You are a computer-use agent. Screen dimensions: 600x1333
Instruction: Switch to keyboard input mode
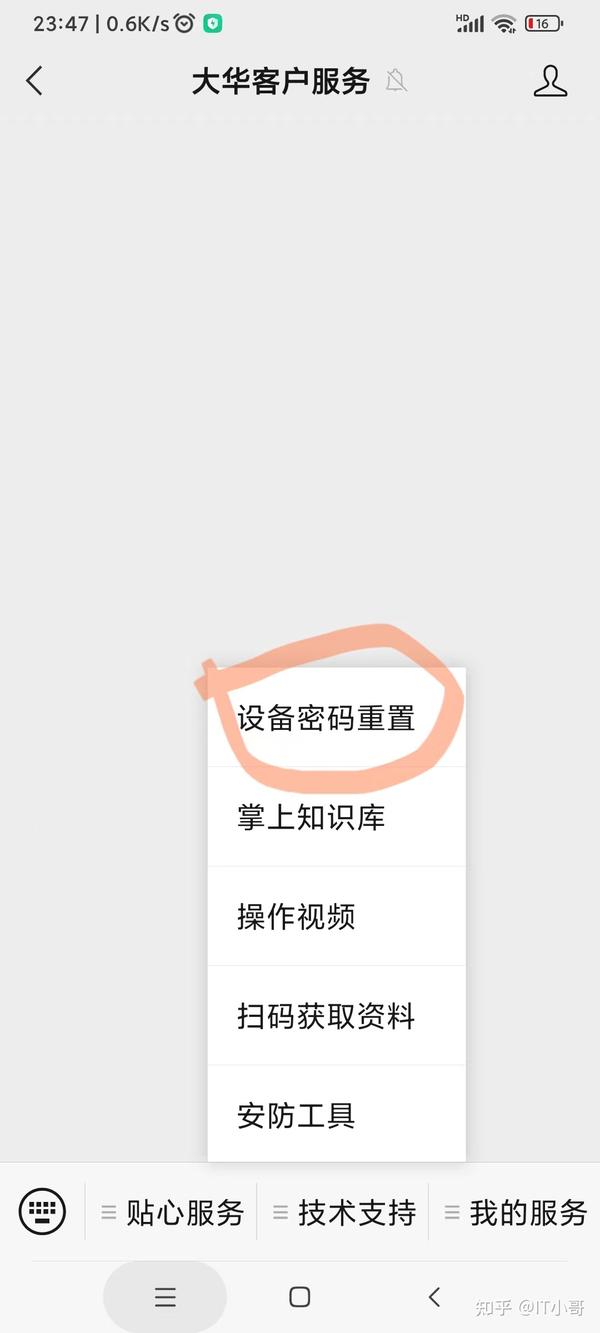(42, 1212)
